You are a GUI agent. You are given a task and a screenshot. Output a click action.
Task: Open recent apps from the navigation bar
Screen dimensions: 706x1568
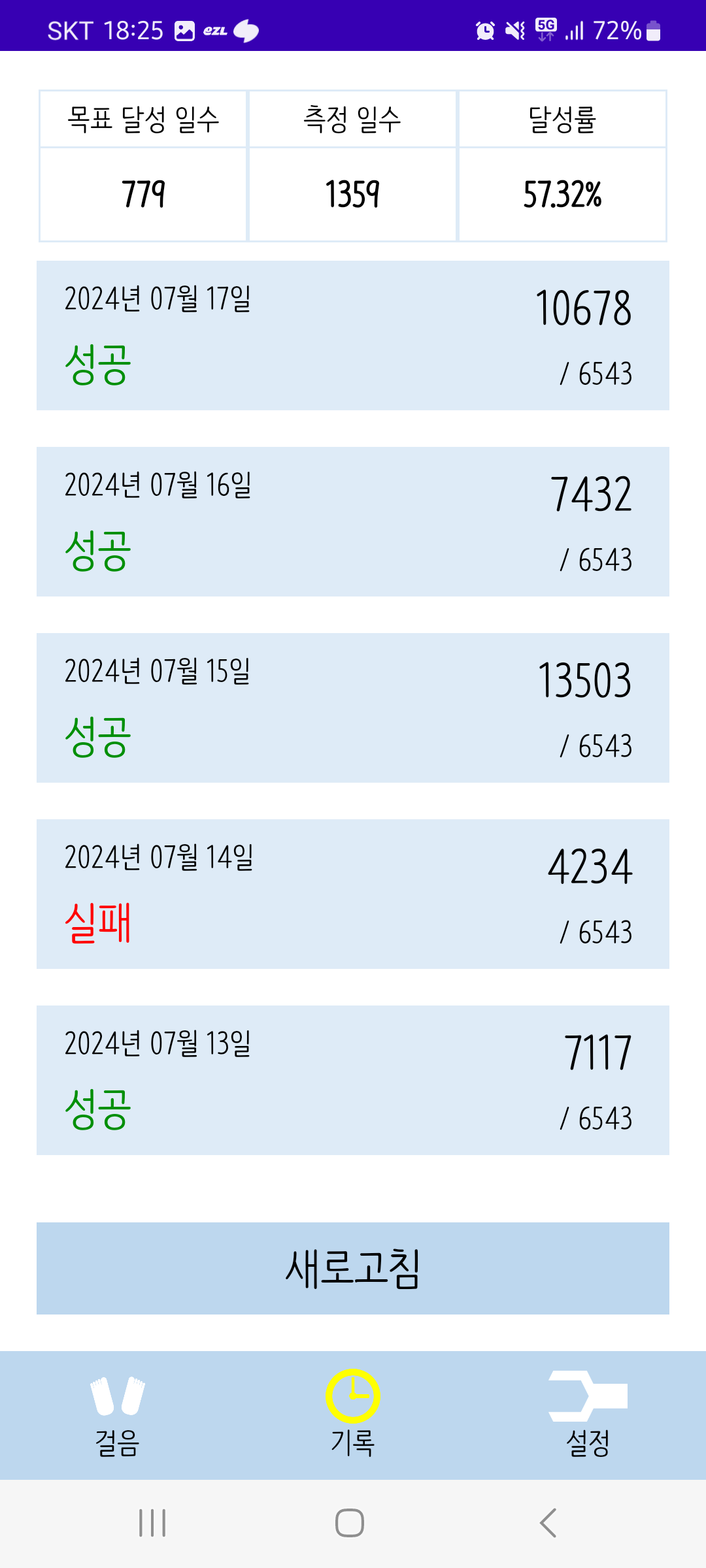(x=152, y=1523)
